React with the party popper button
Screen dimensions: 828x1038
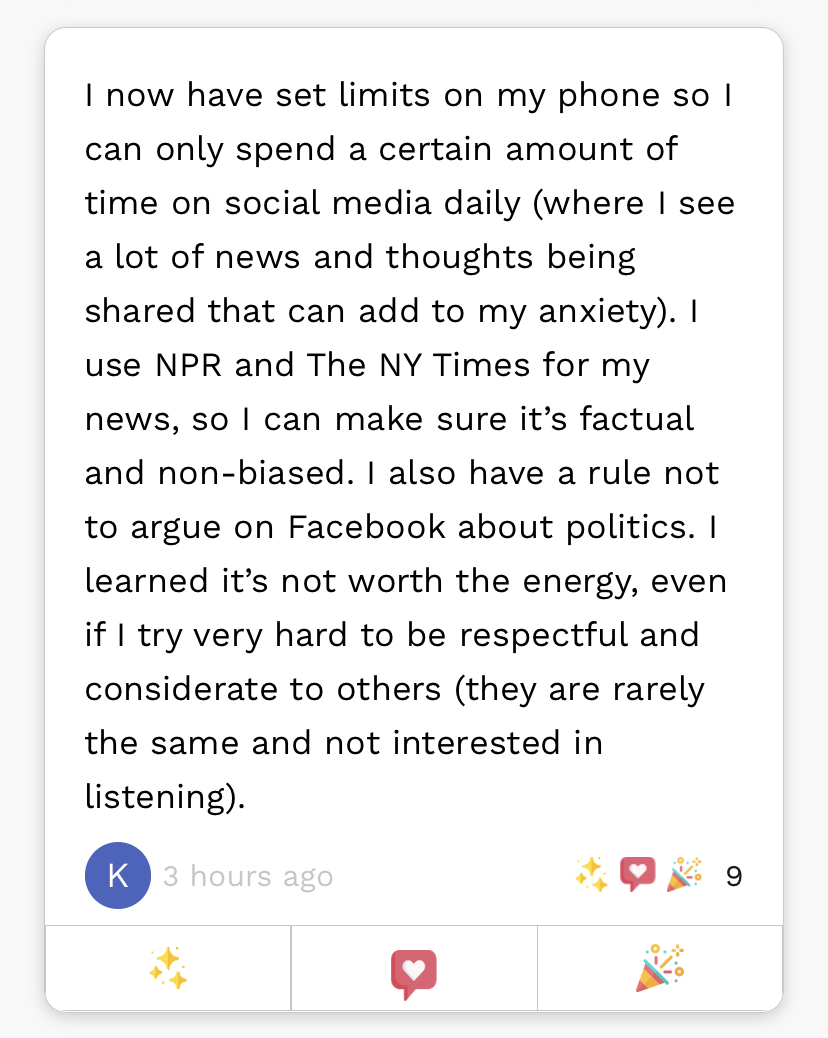pyautogui.click(x=660, y=968)
